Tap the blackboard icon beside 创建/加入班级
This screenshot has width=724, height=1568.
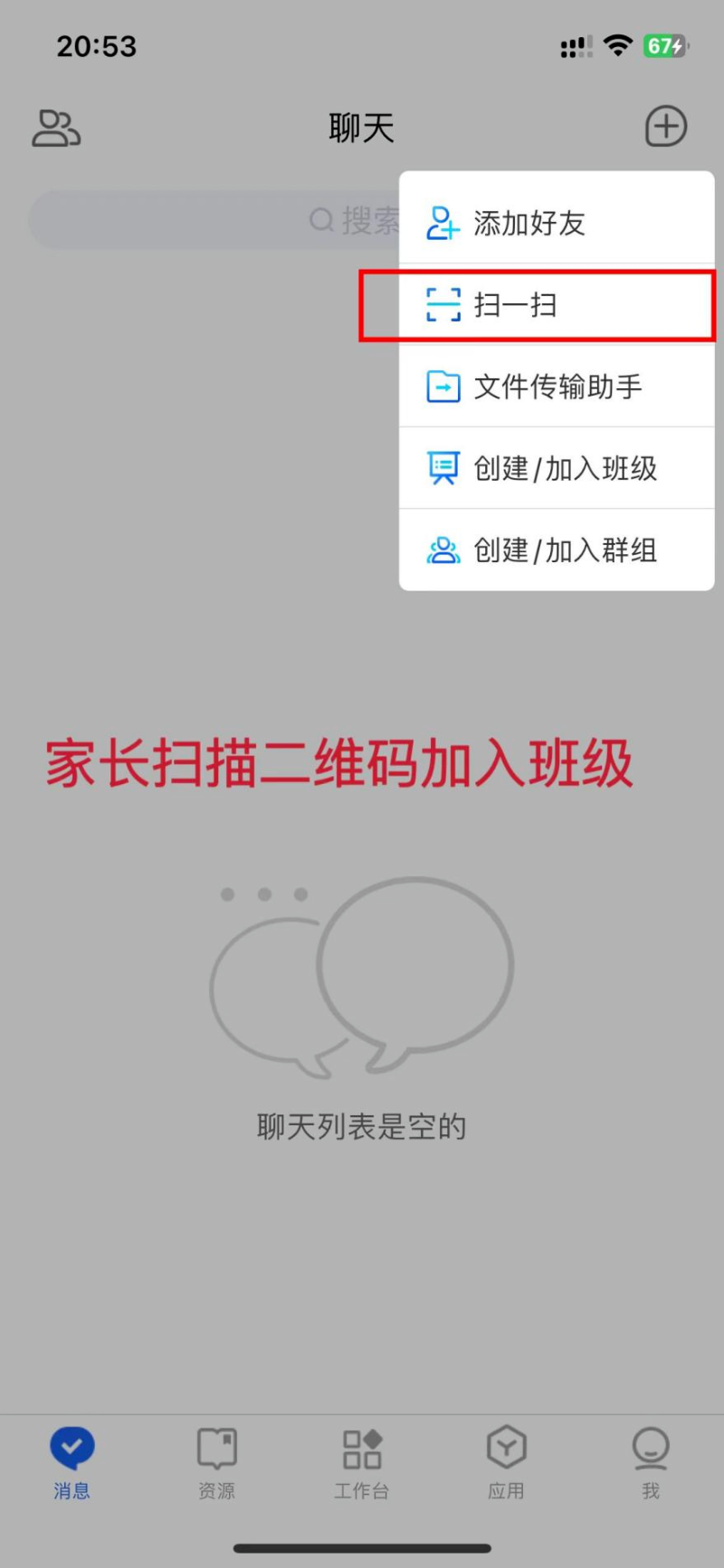pos(443,468)
